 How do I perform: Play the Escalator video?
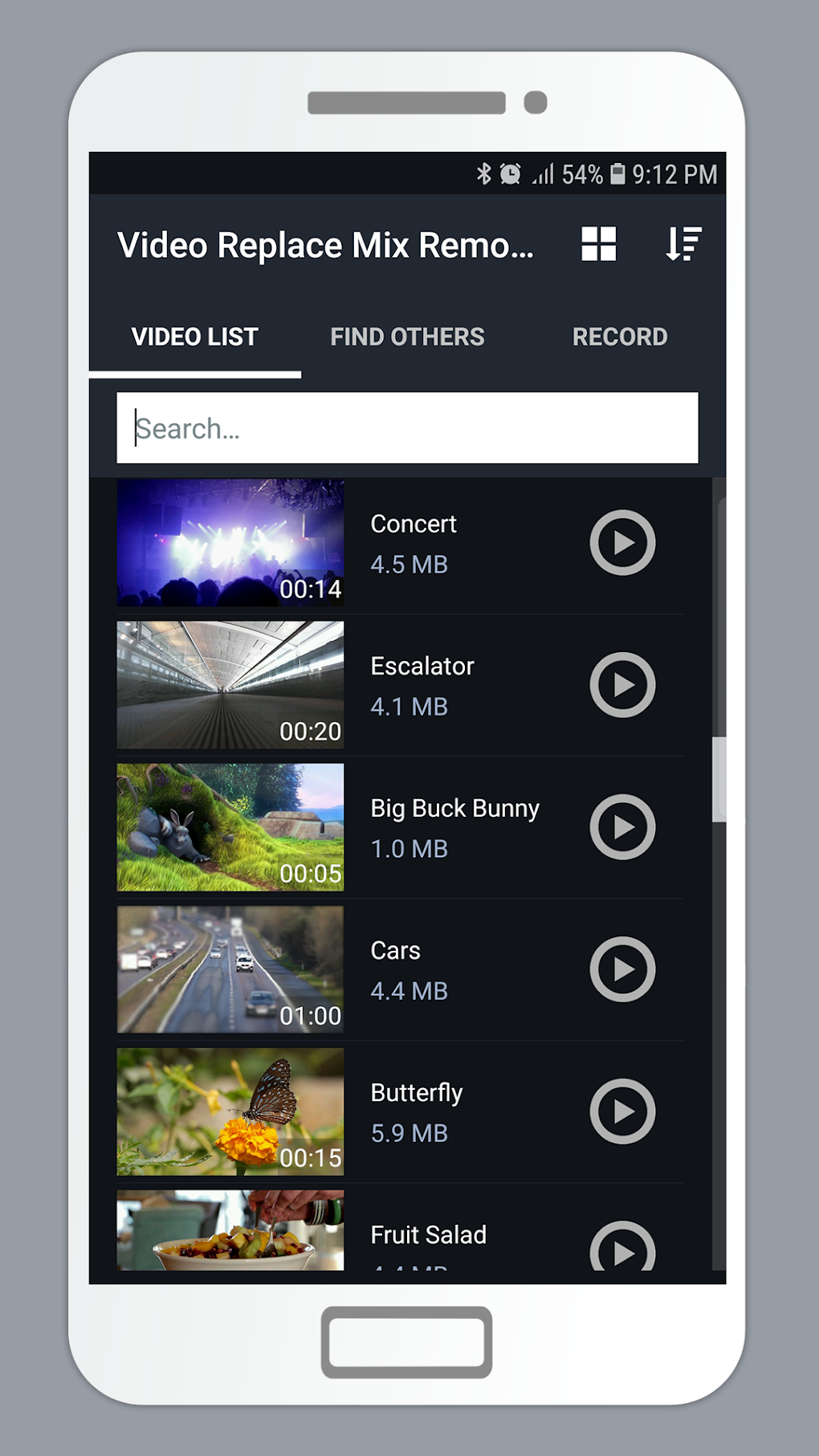tap(622, 685)
